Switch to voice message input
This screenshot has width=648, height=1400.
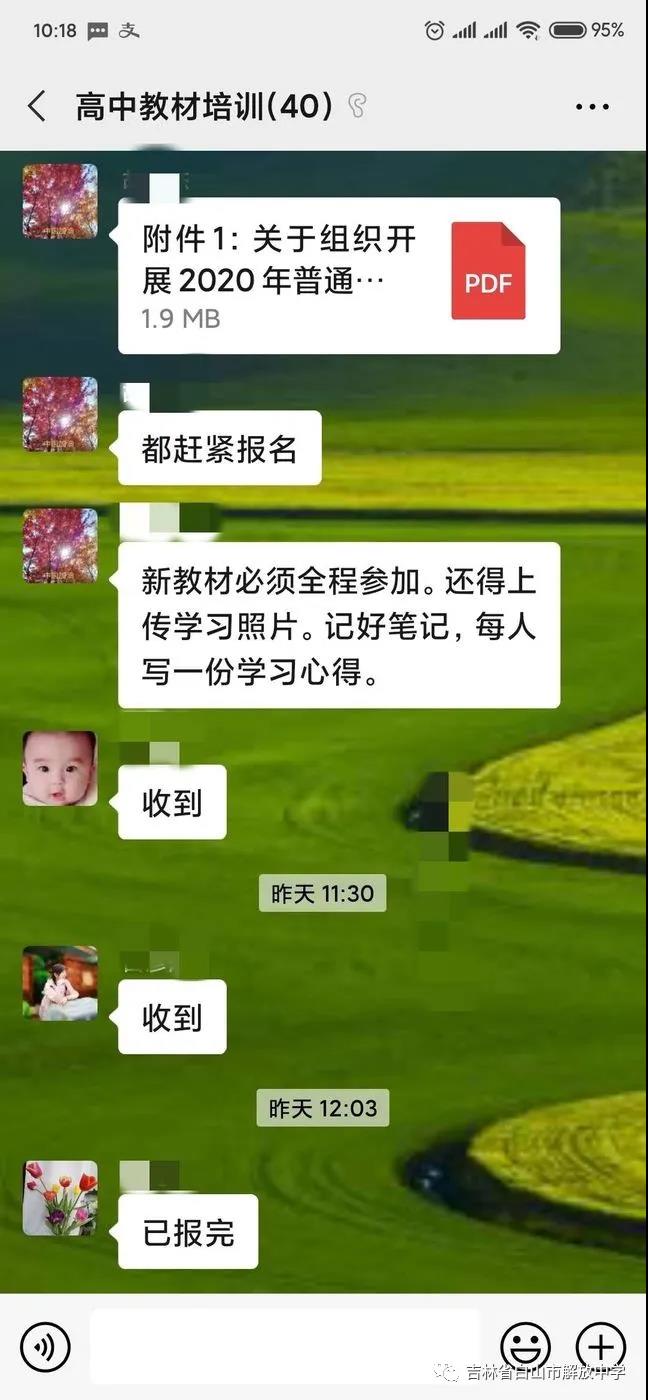pos(45,1346)
